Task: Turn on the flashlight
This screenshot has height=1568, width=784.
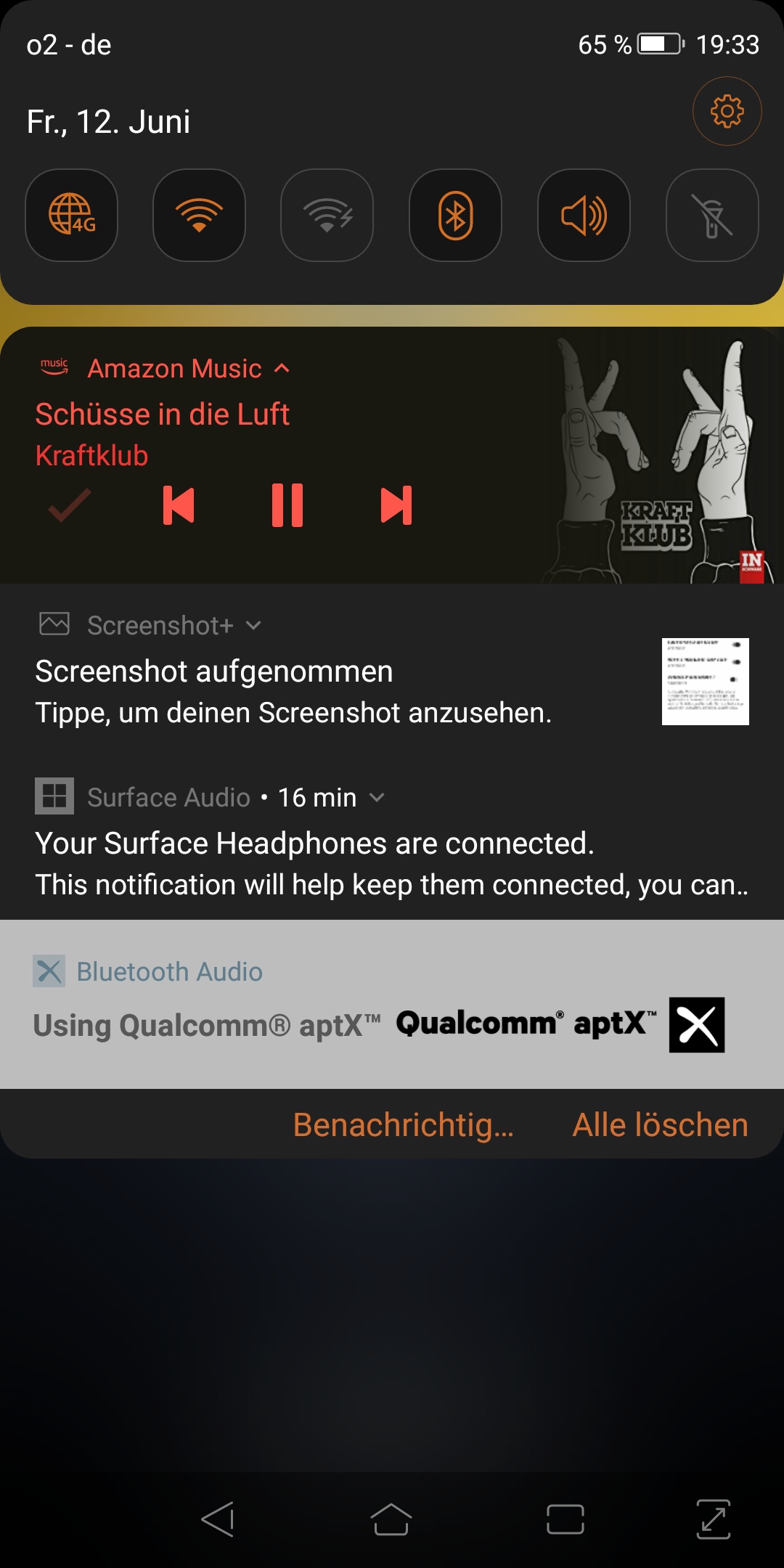Action: (x=712, y=216)
